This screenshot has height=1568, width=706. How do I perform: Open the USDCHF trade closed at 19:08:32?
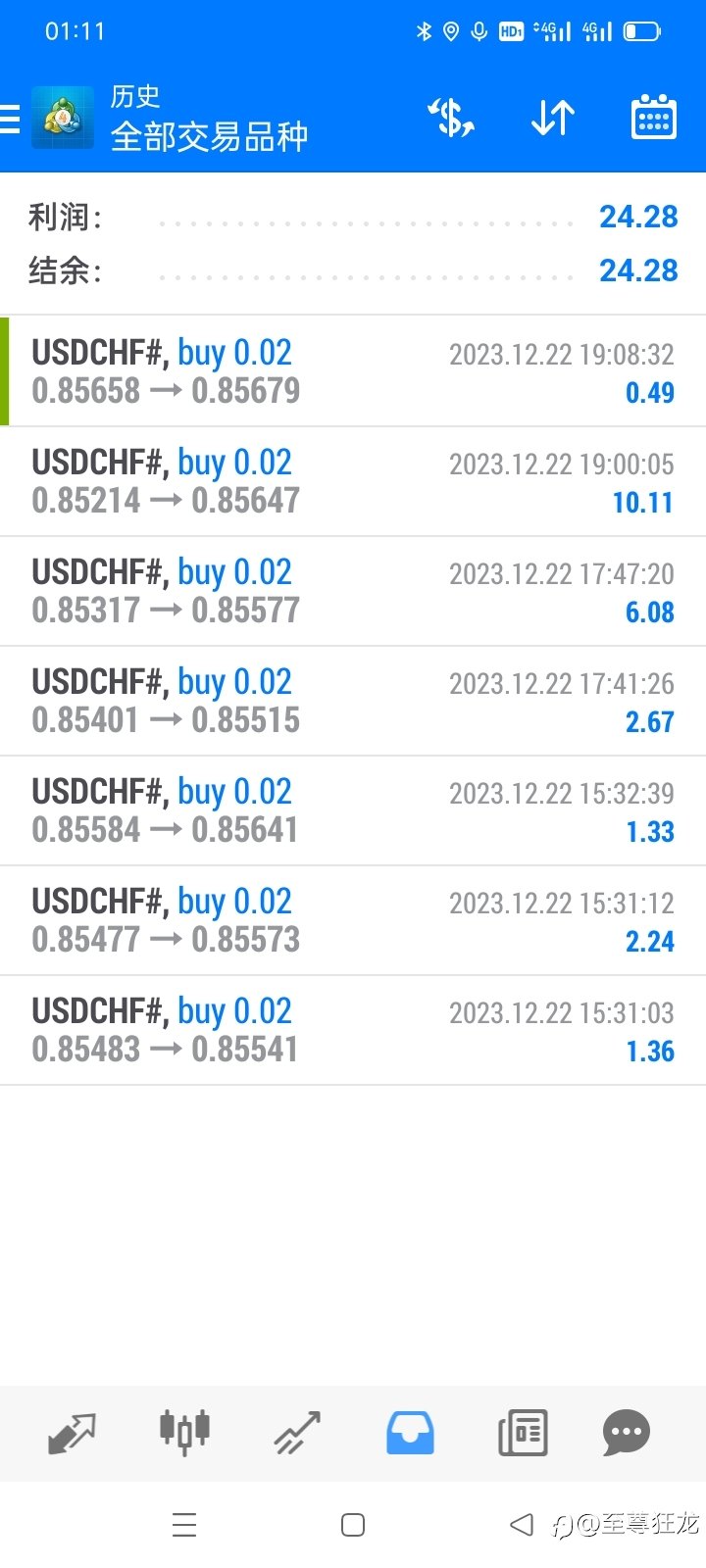353,371
